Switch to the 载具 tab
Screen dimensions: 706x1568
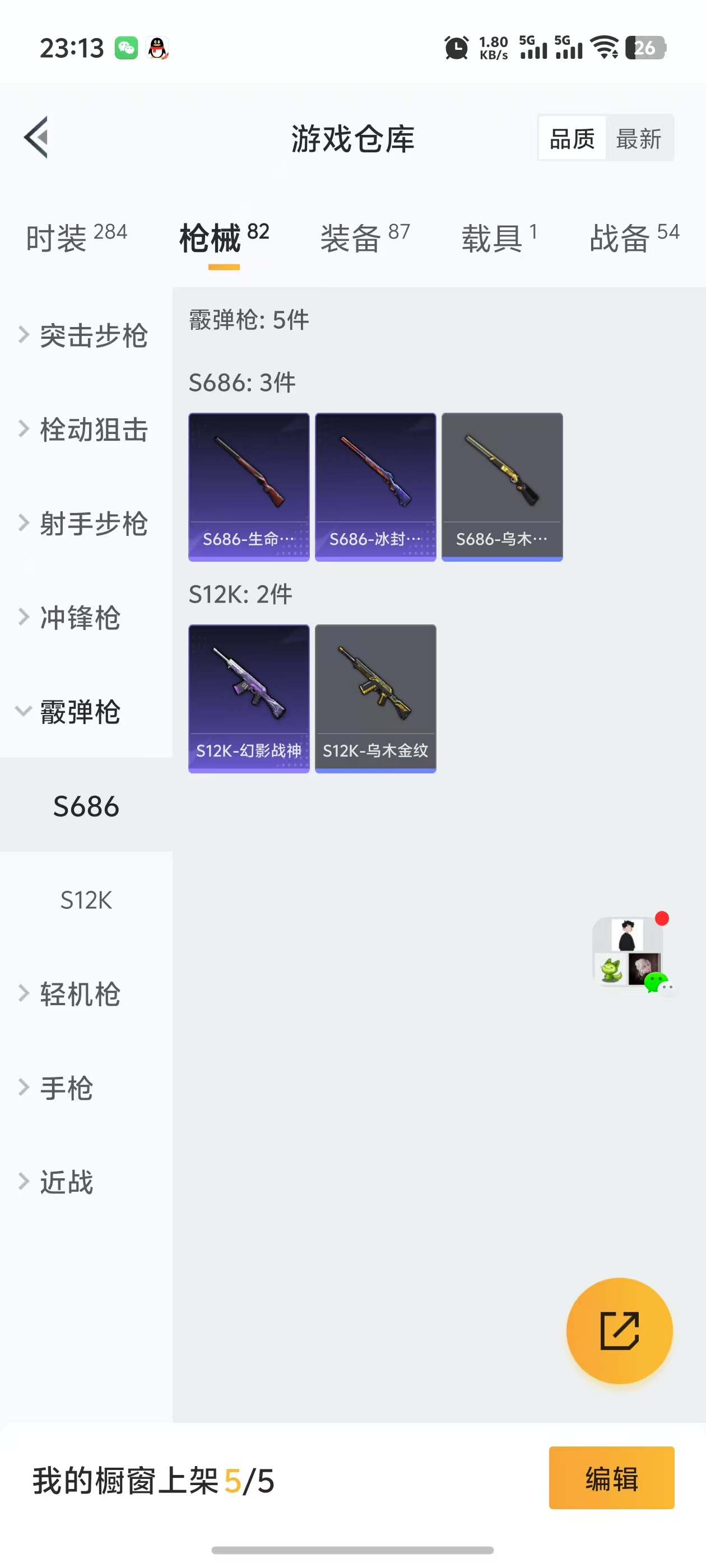pyautogui.click(x=499, y=237)
